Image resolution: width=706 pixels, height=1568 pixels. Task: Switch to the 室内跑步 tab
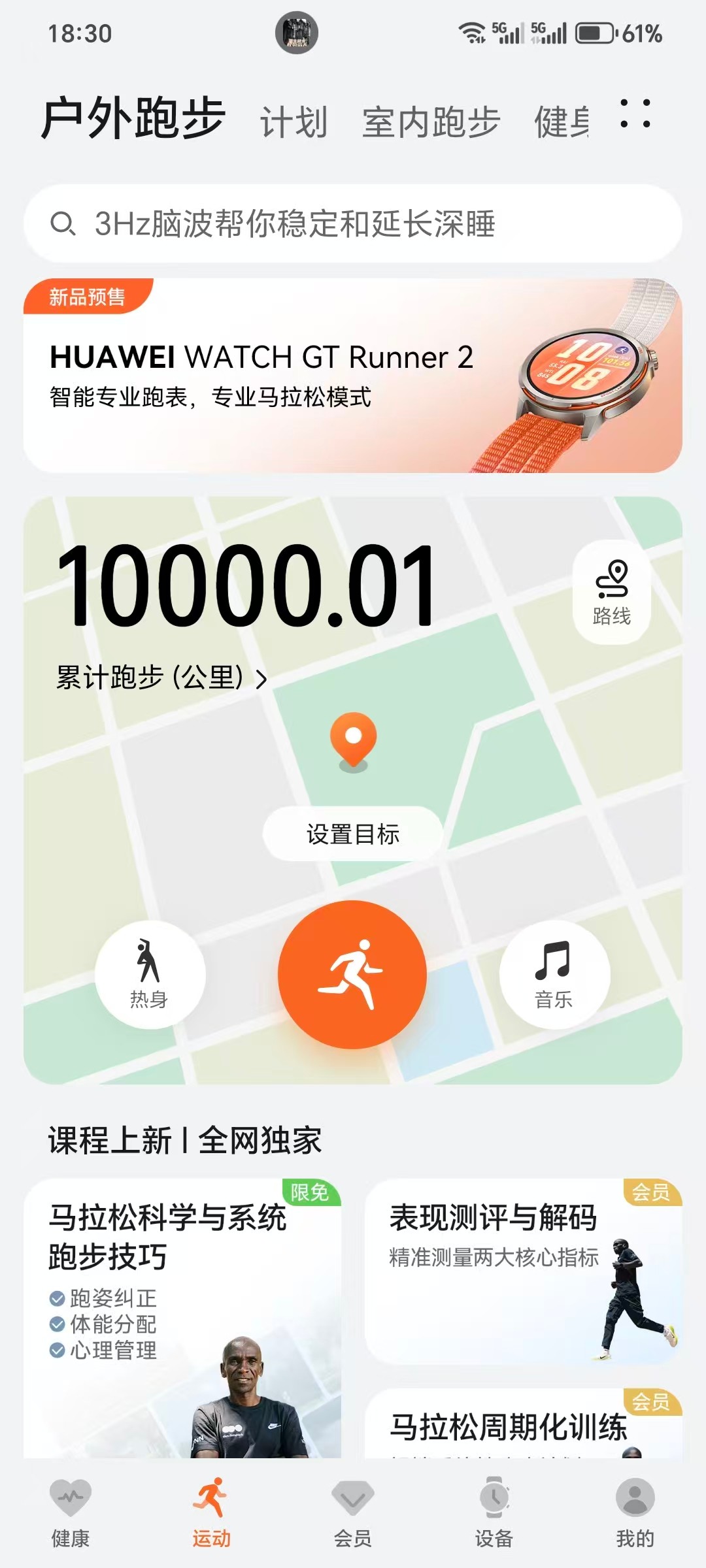pyautogui.click(x=431, y=122)
